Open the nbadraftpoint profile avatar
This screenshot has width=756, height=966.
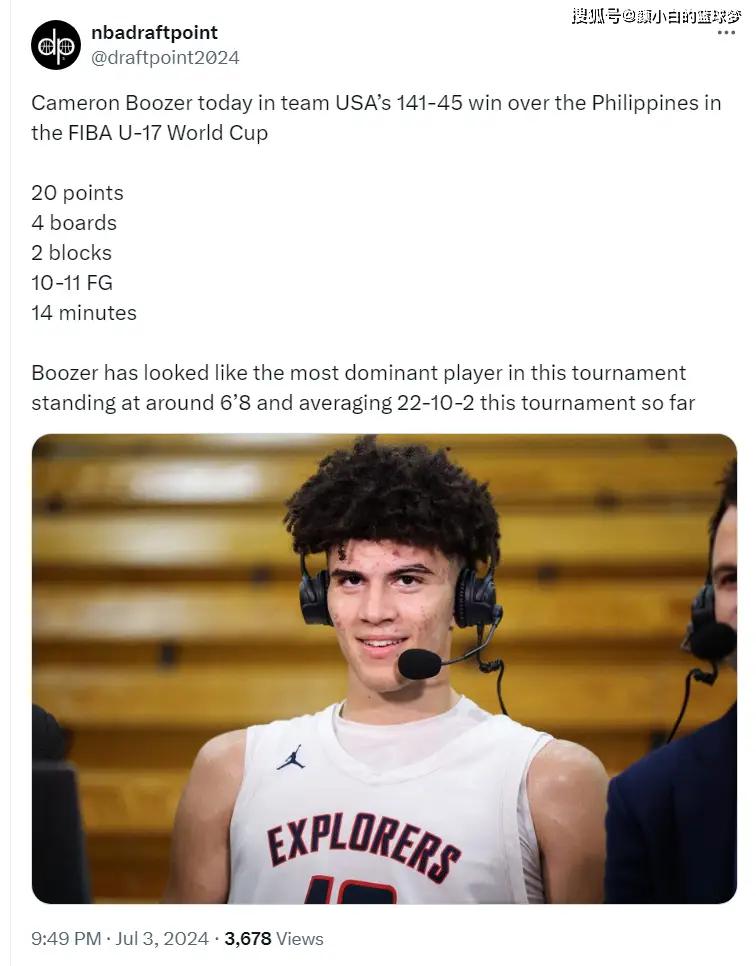[x=56, y=45]
